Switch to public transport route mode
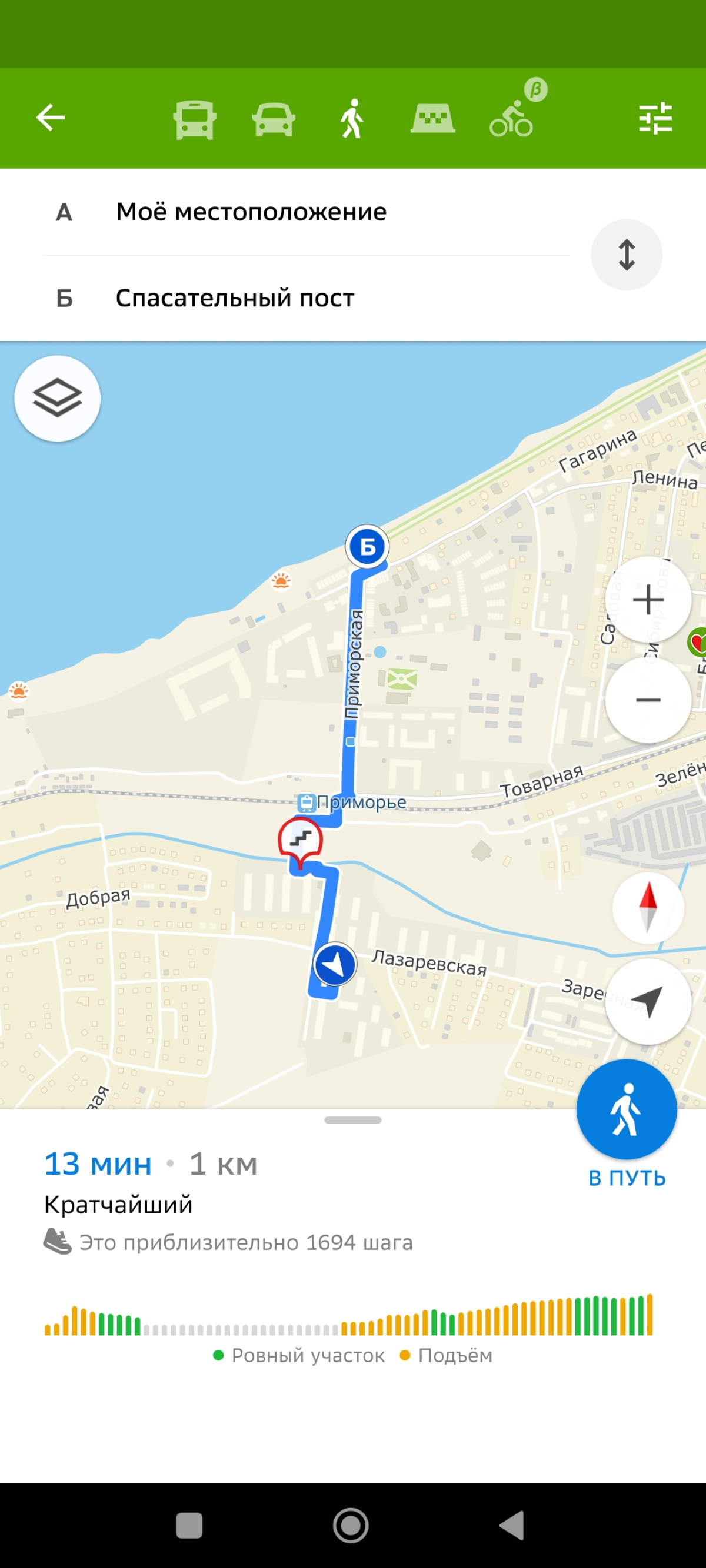The width and height of the screenshot is (706, 1568). pos(194,119)
